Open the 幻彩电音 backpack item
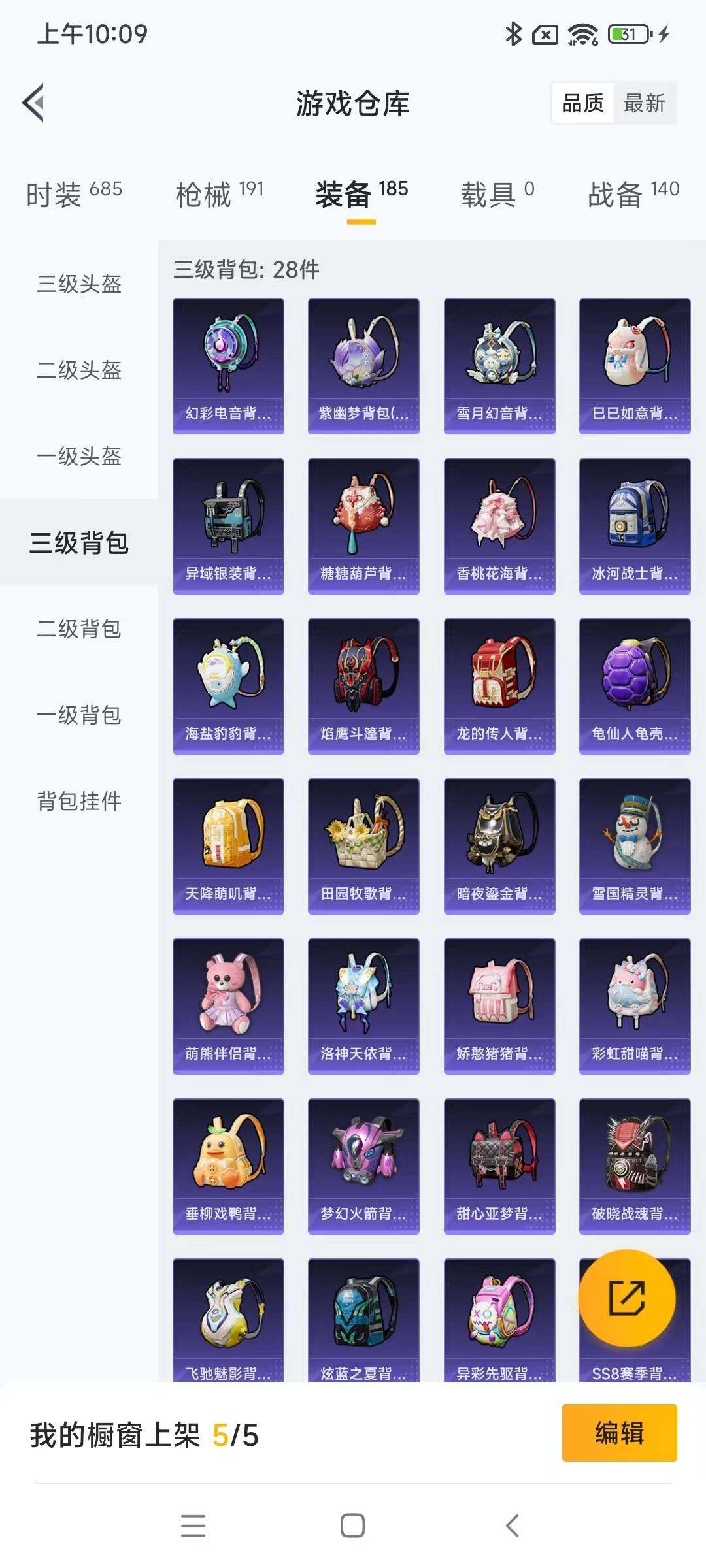 228,366
